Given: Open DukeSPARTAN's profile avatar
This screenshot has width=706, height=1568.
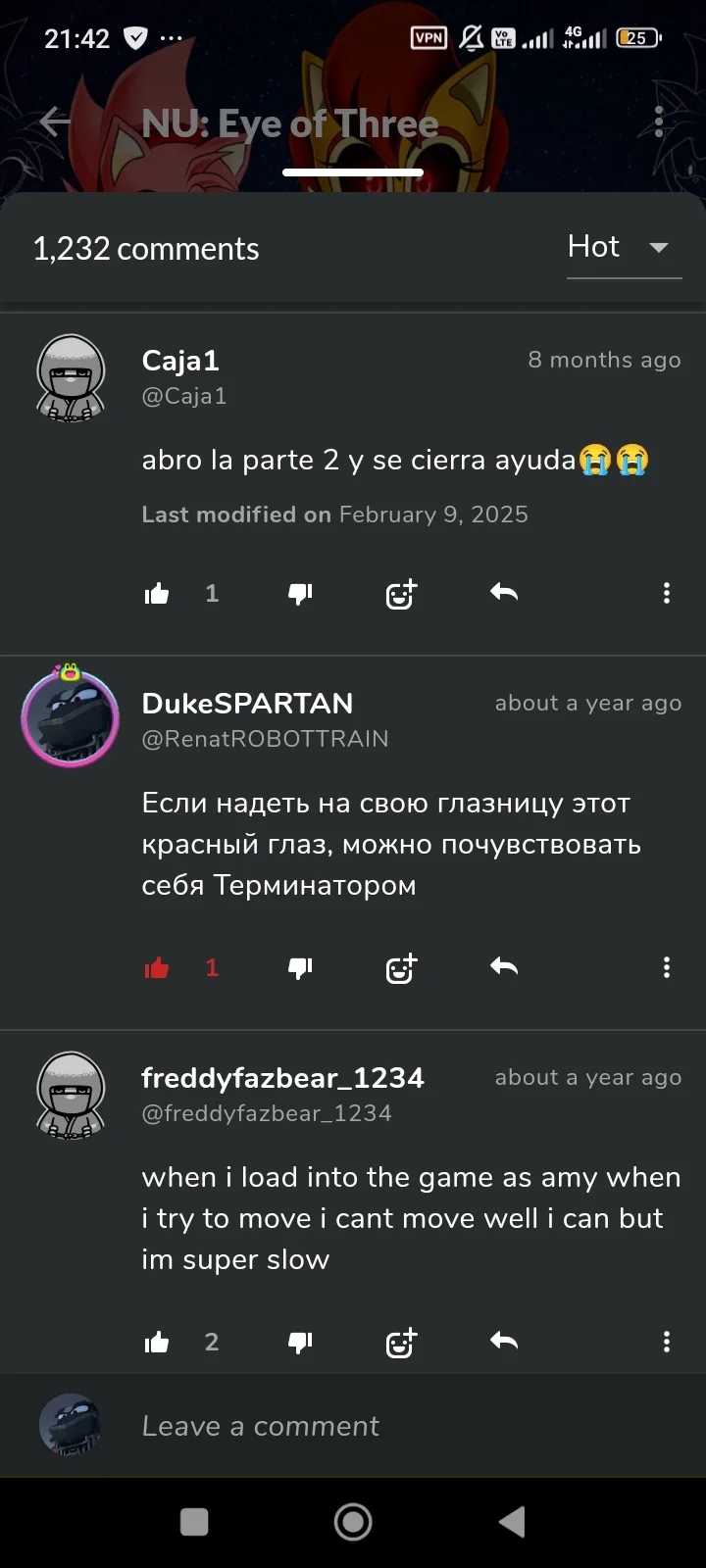Looking at the screenshot, I should 71,717.
